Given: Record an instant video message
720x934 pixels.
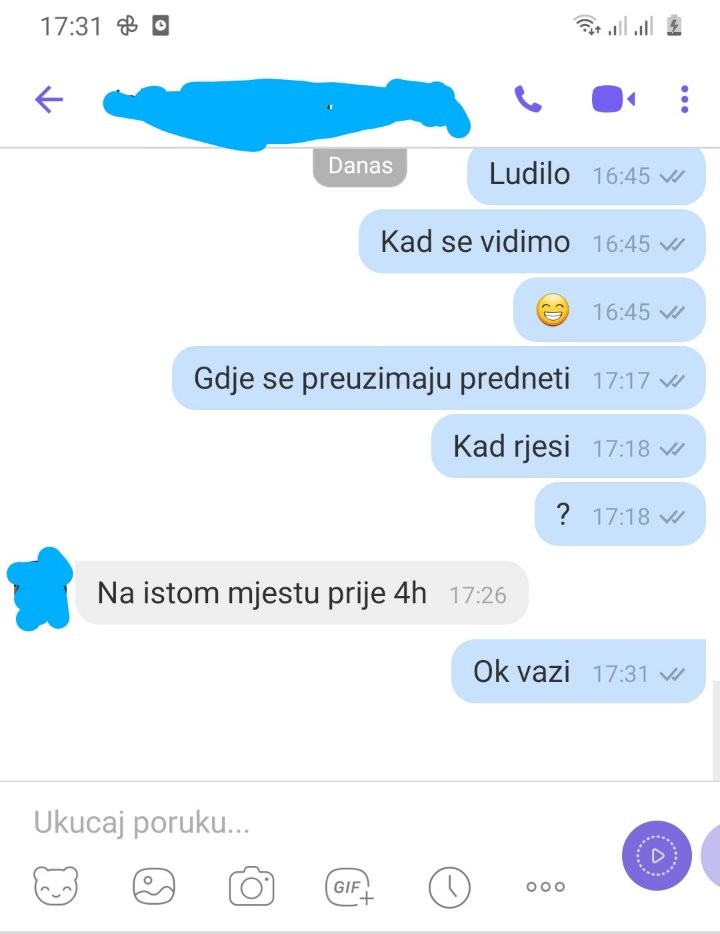Looking at the screenshot, I should point(656,856).
